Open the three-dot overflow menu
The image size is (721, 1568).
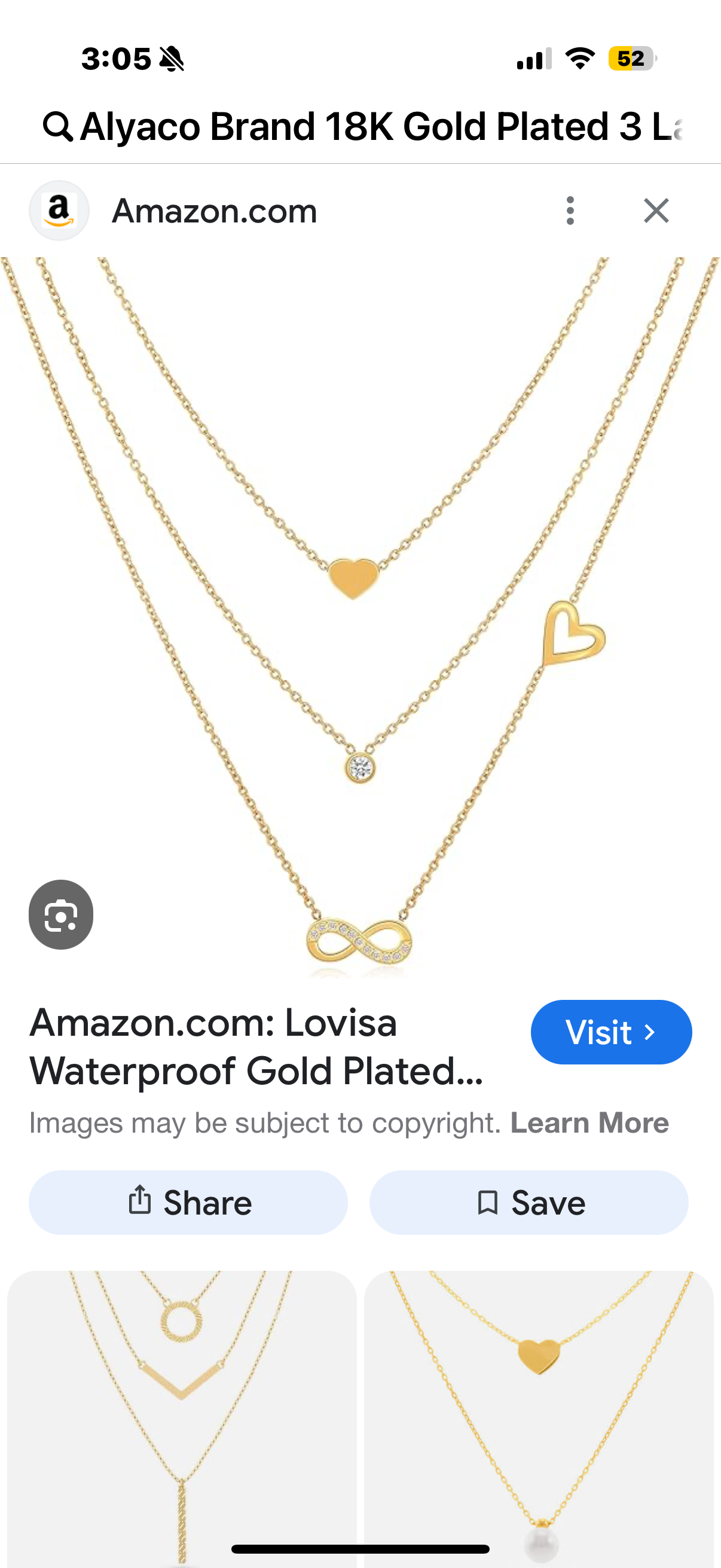[x=570, y=211]
